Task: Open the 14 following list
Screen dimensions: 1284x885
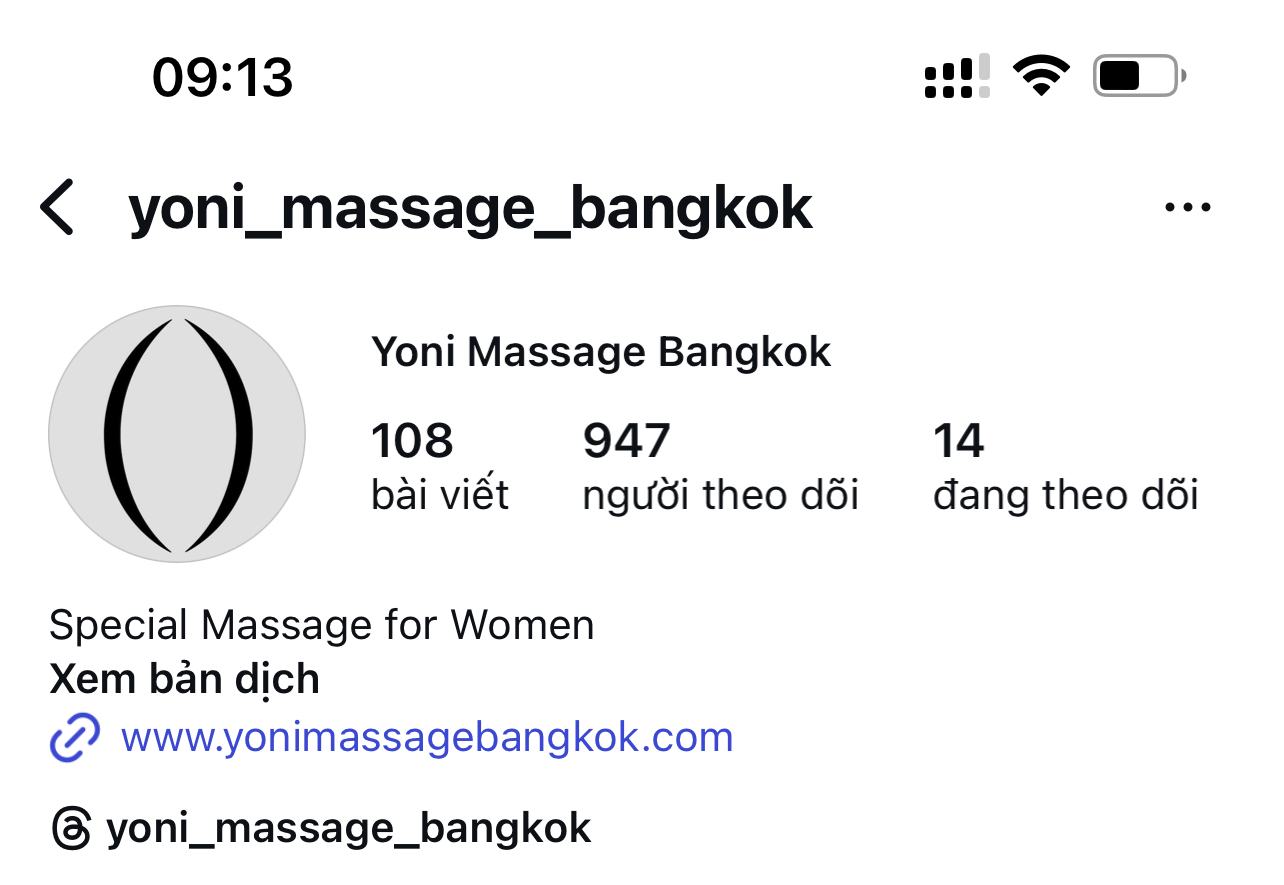Action: [1064, 466]
